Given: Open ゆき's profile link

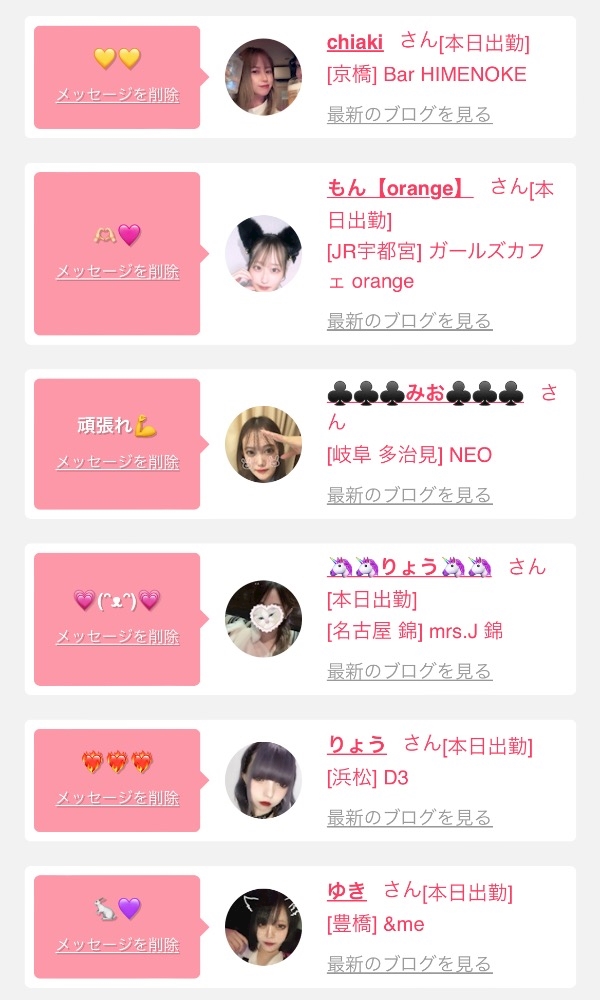Looking at the screenshot, I should click(347, 891).
